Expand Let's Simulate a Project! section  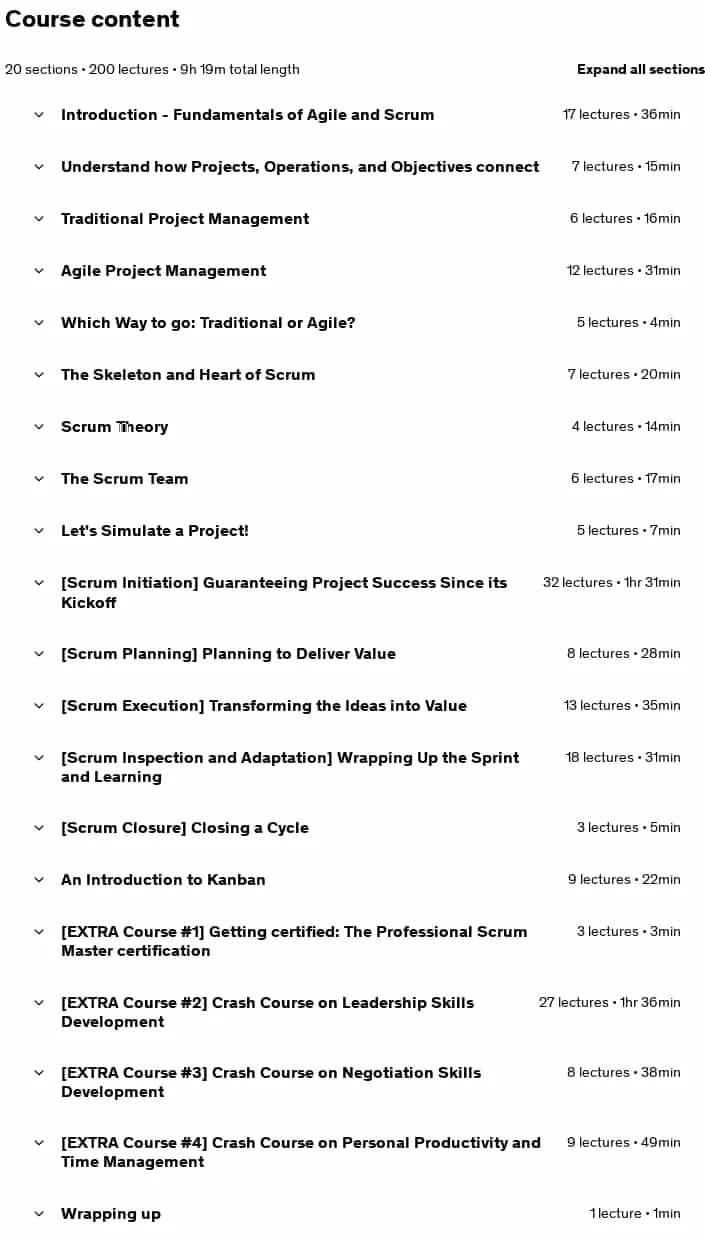click(x=352, y=531)
